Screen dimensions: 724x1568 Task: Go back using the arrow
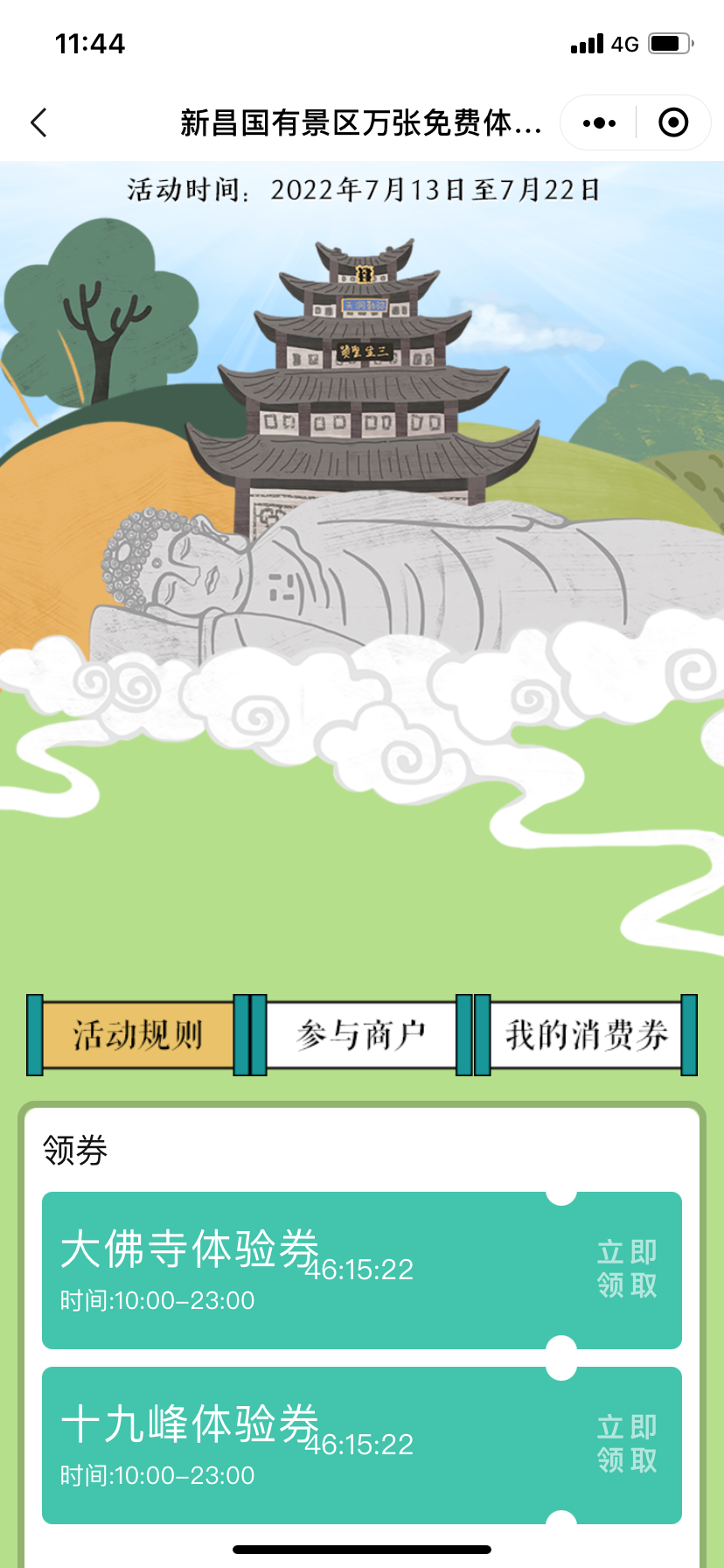click(x=38, y=123)
